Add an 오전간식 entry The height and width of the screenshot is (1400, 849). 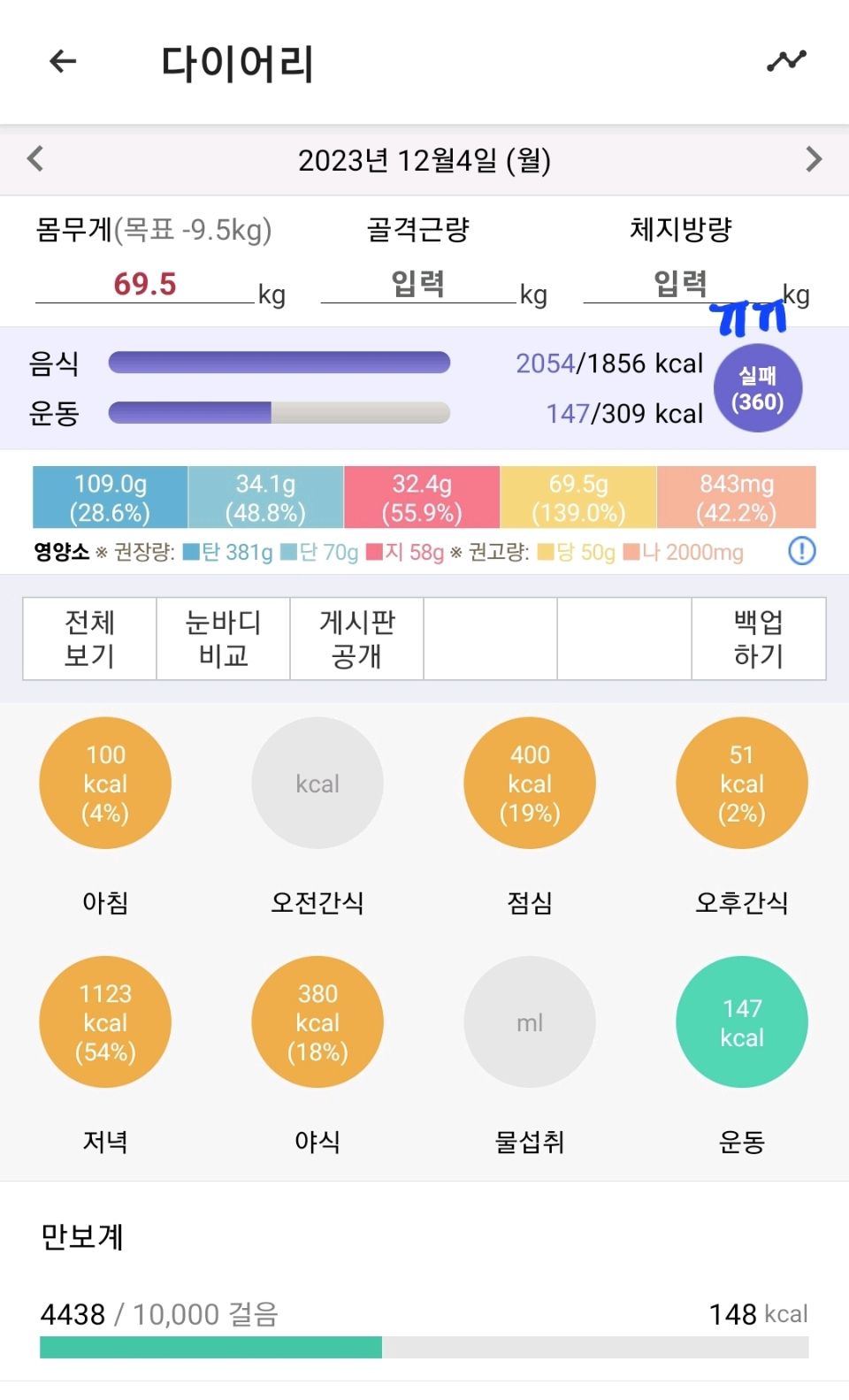click(x=317, y=784)
